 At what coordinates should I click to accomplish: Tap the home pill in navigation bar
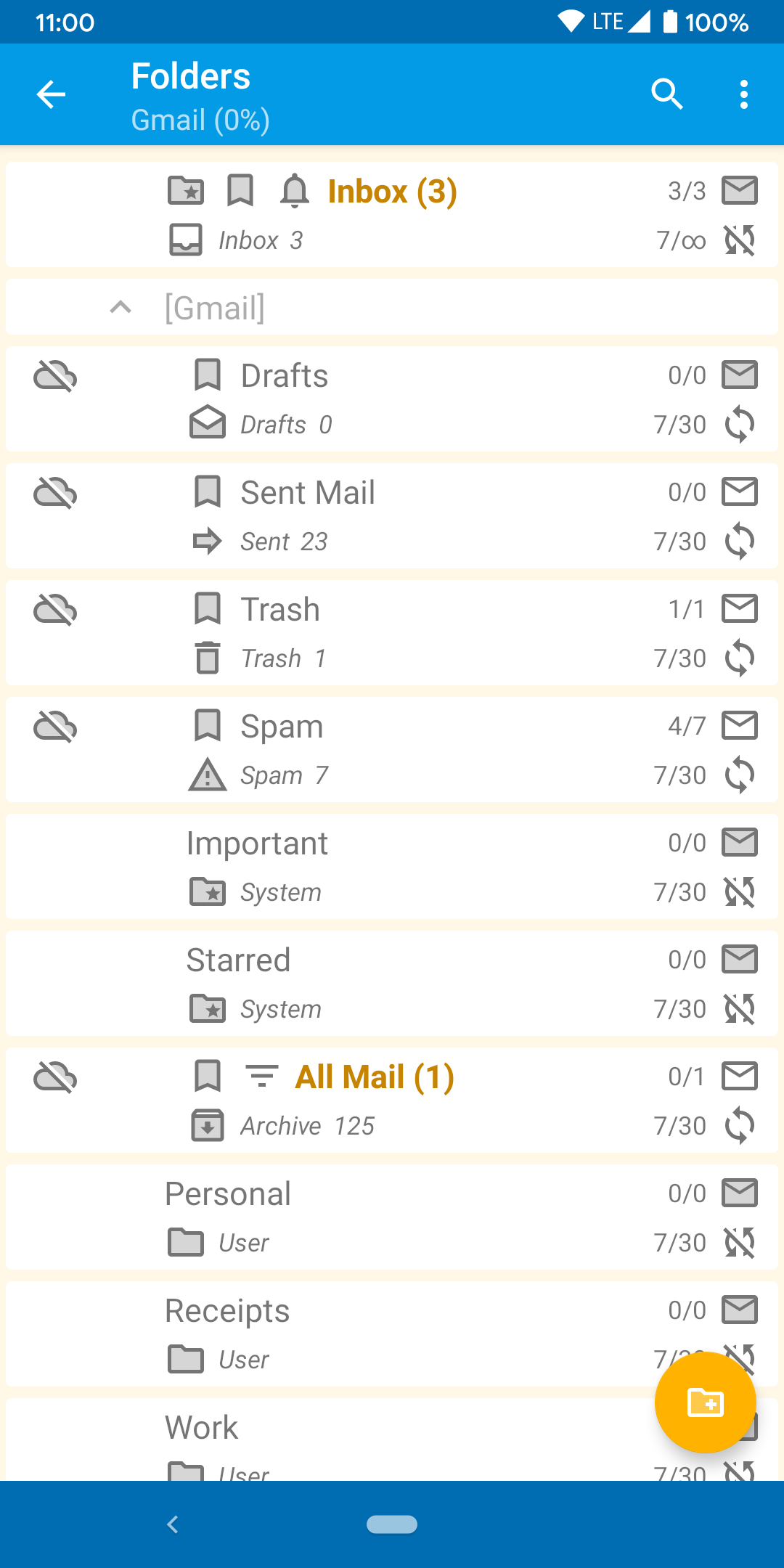click(392, 1524)
